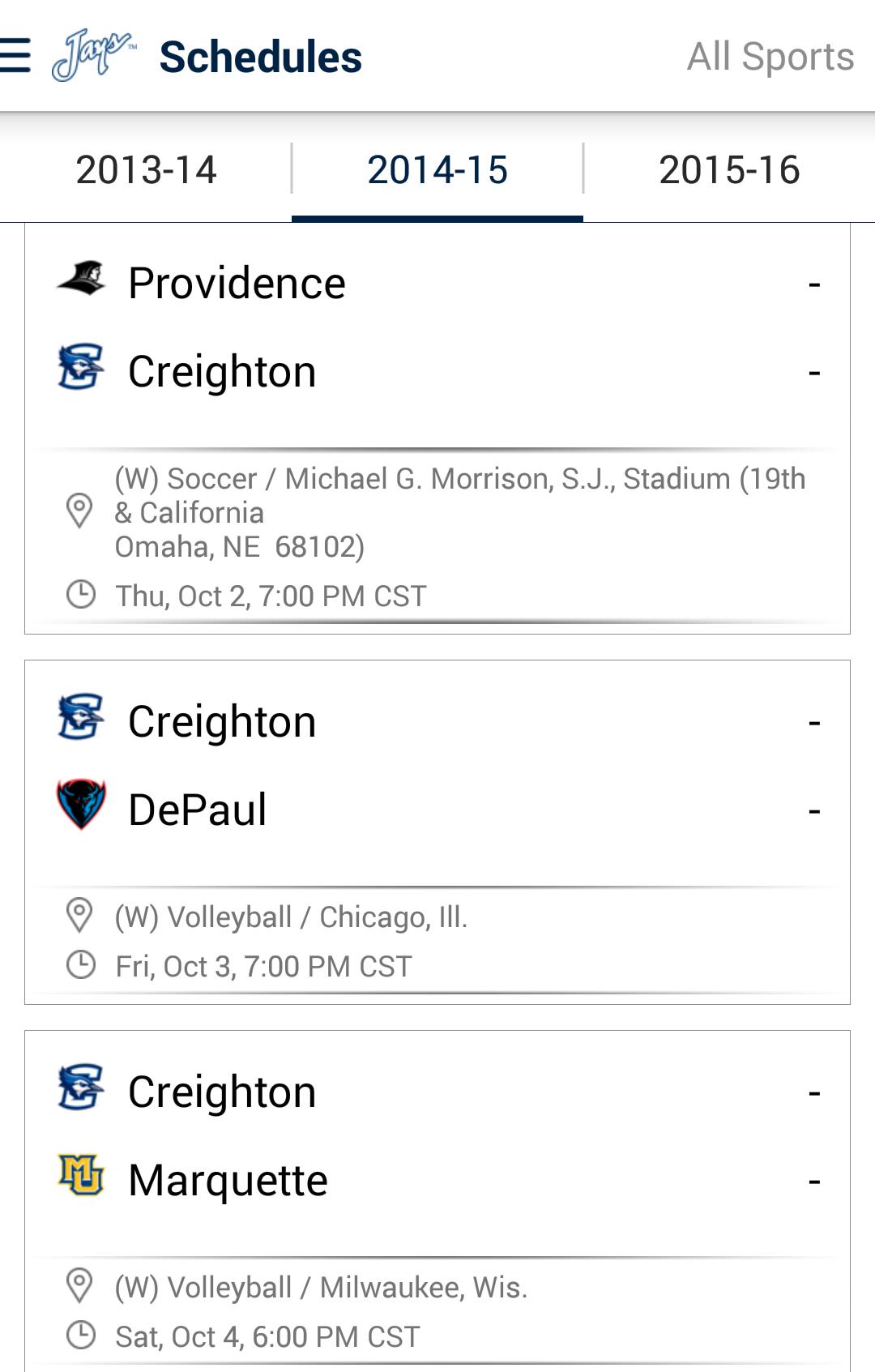
Task: Open the hamburger navigation menu
Action: pyautogui.click(x=16, y=55)
